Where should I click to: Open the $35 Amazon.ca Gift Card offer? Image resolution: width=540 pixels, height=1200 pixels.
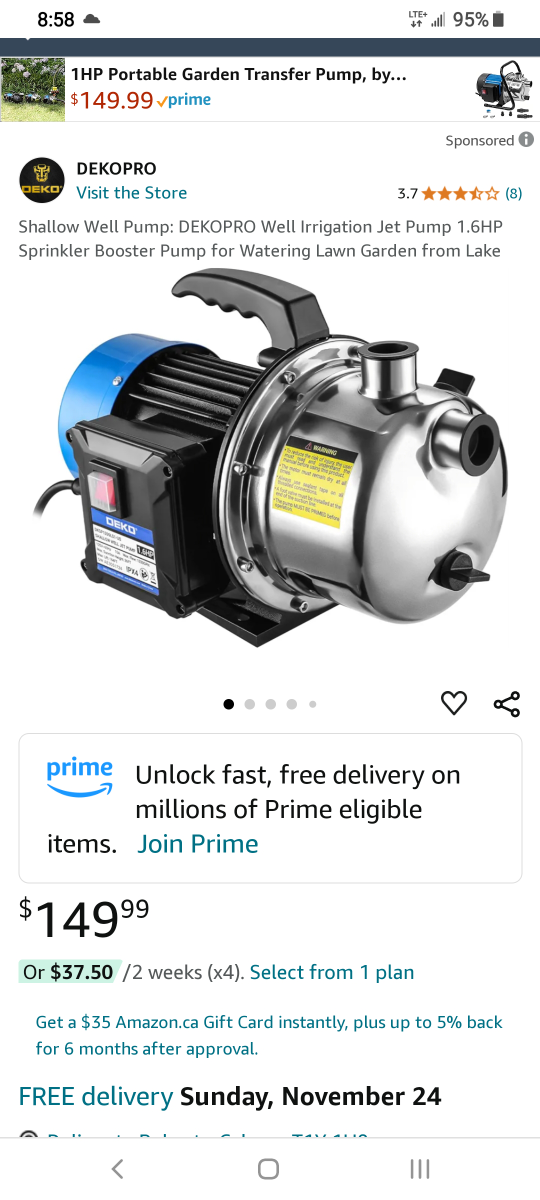click(270, 1035)
